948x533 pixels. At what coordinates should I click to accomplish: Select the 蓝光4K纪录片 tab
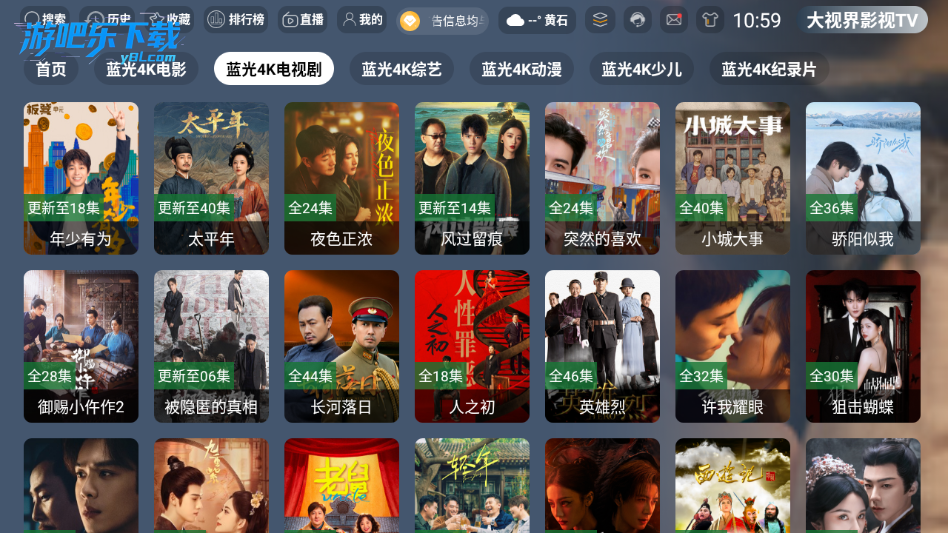(x=769, y=69)
